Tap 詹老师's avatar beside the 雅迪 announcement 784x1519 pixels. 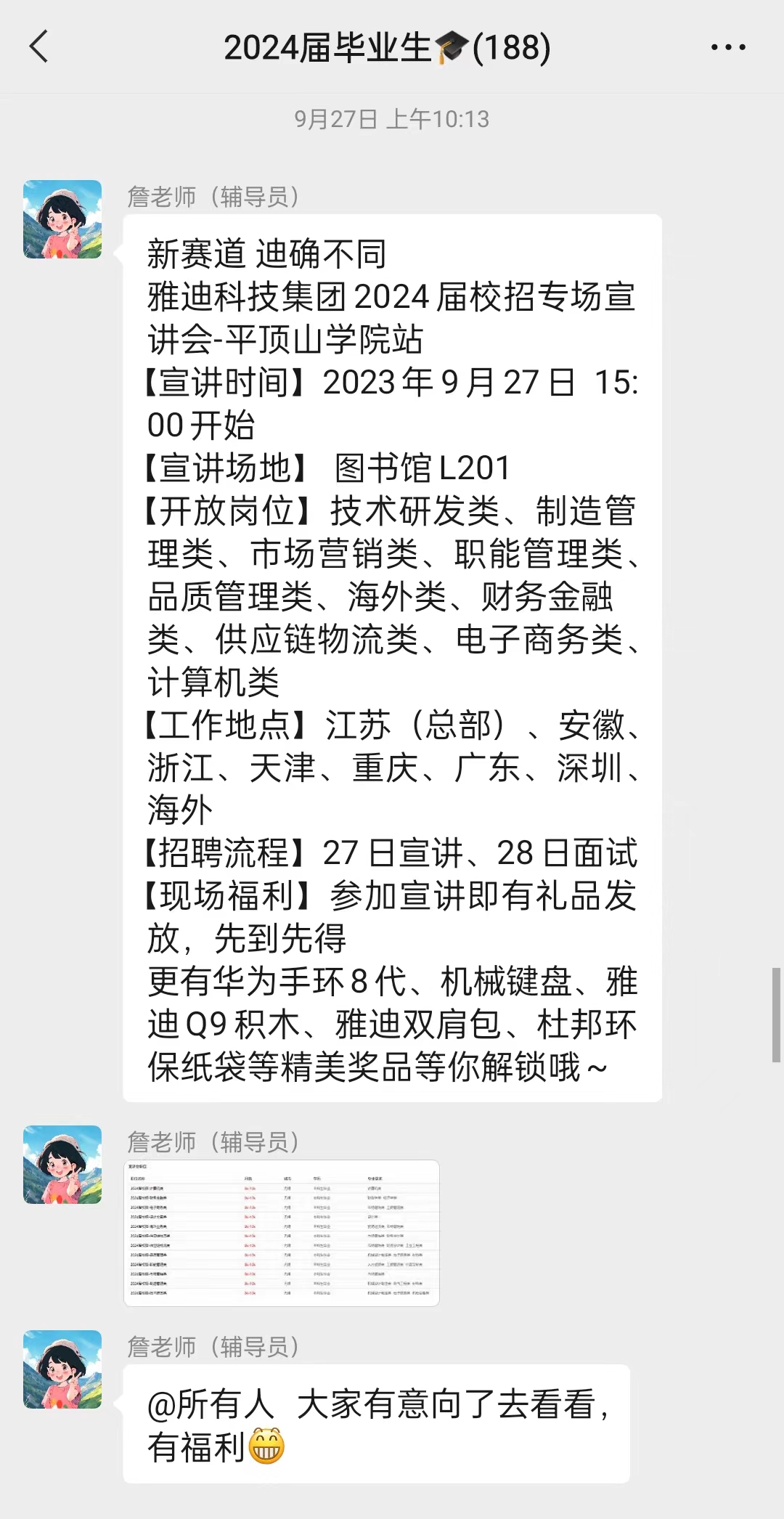pos(62,219)
